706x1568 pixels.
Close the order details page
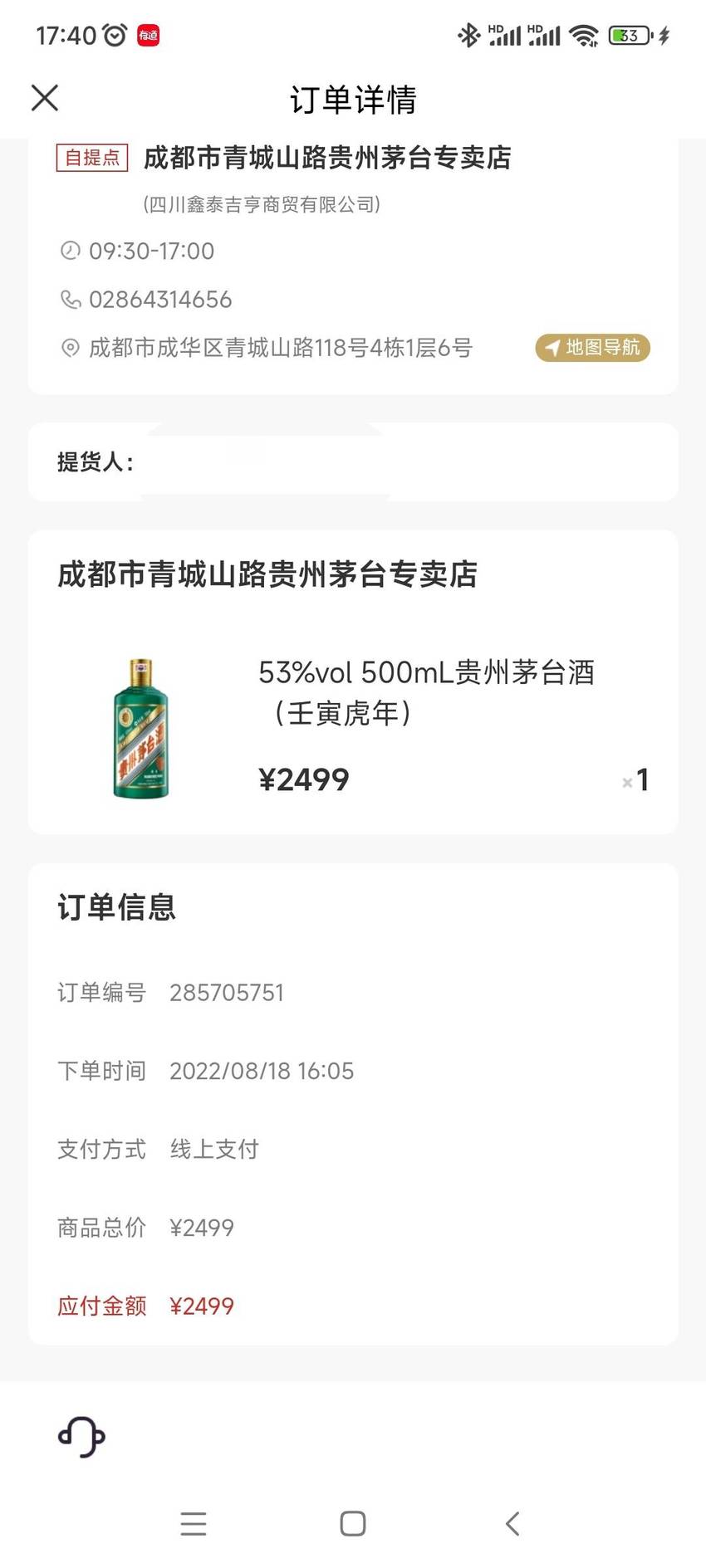45,98
